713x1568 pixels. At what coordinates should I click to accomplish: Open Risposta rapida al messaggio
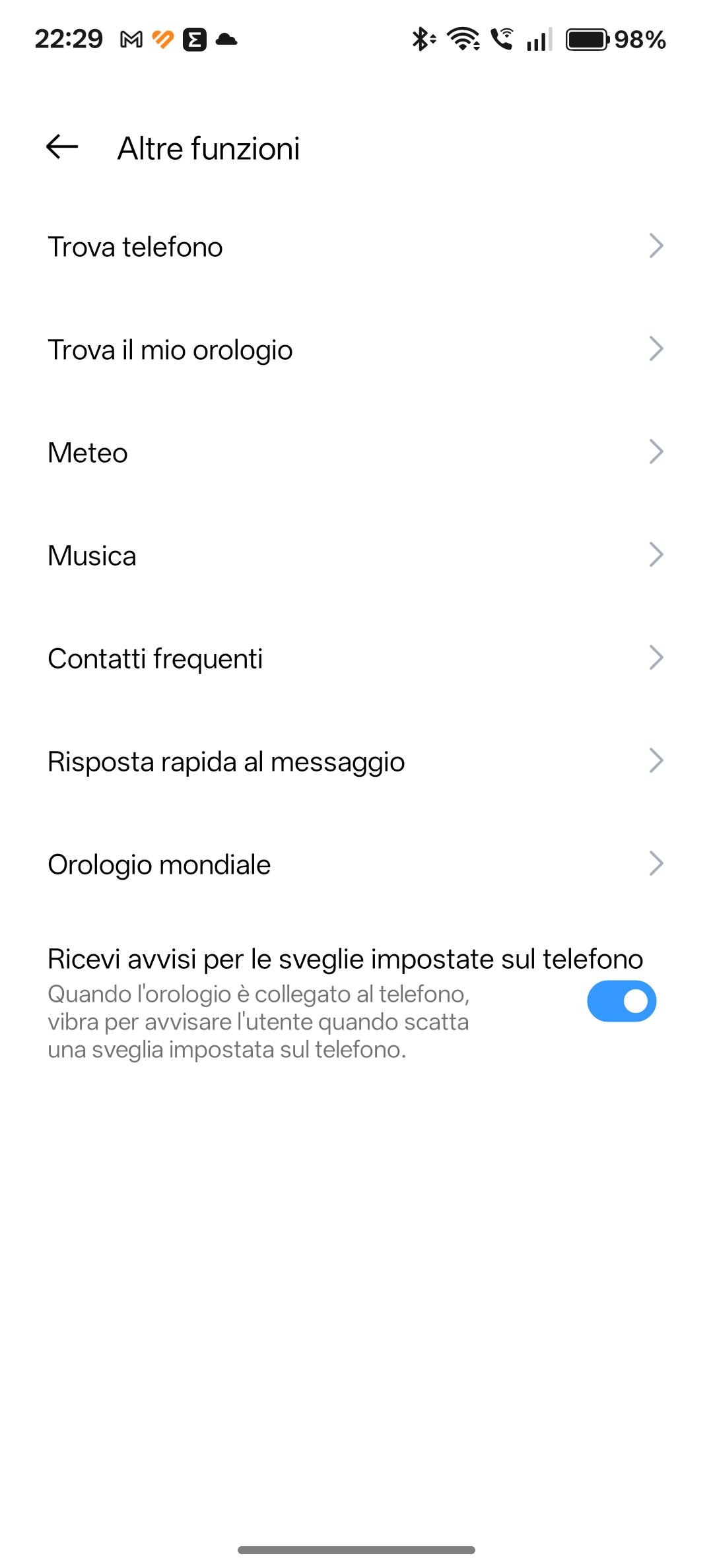click(356, 762)
